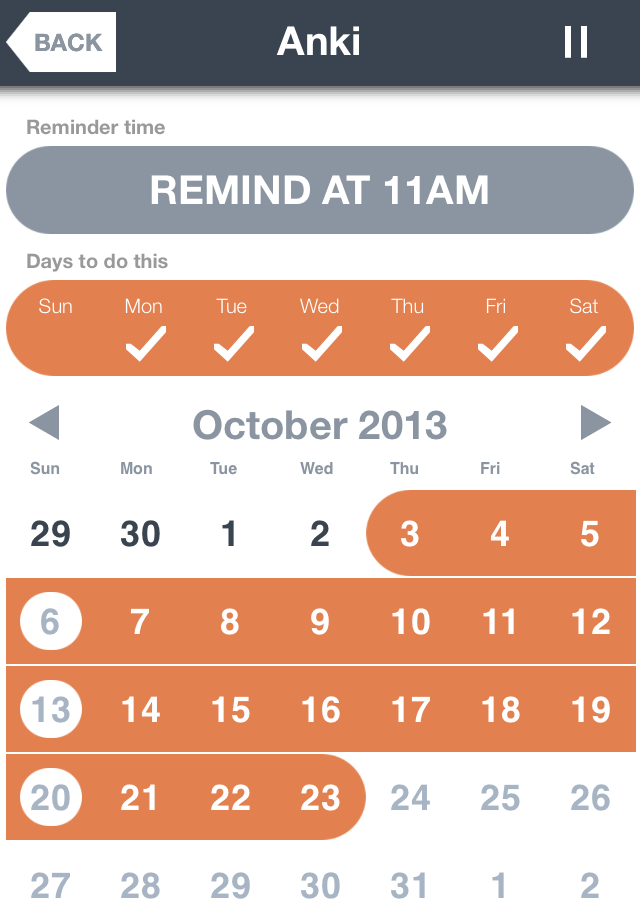
Task: Uncheck Saturday in days to do this
Action: pos(584,330)
